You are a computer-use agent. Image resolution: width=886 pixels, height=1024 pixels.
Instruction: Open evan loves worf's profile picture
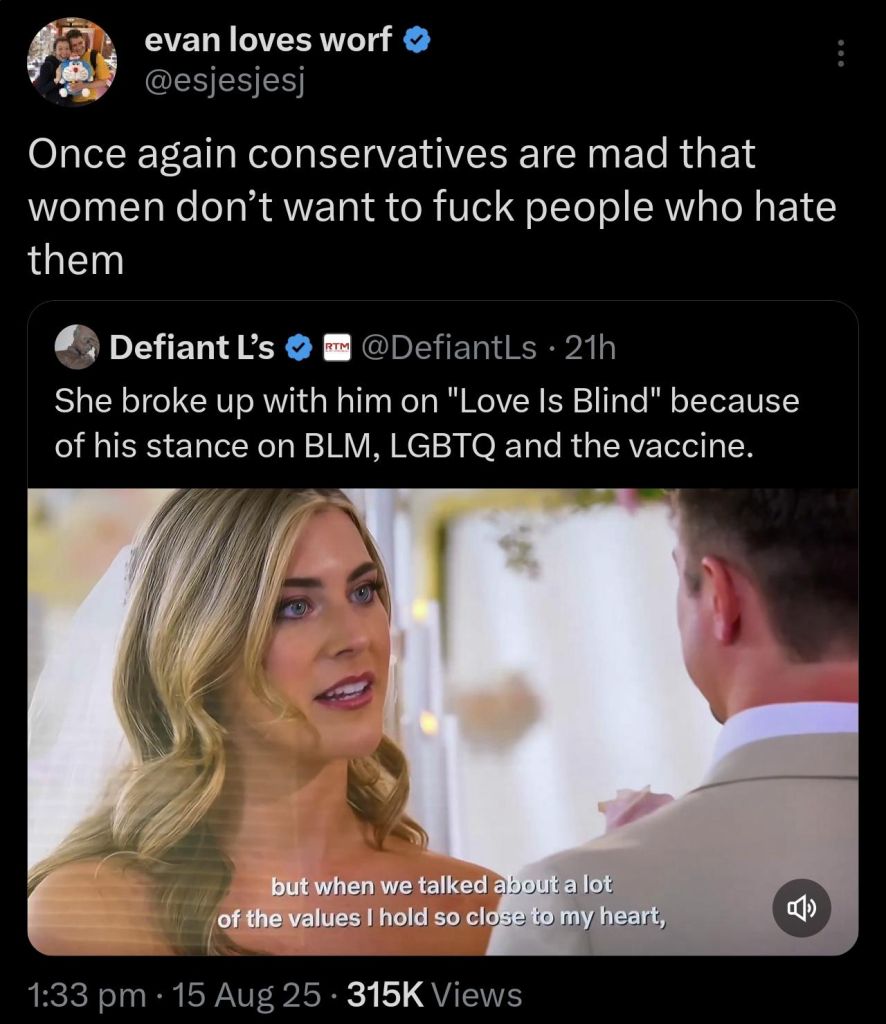[x=69, y=62]
